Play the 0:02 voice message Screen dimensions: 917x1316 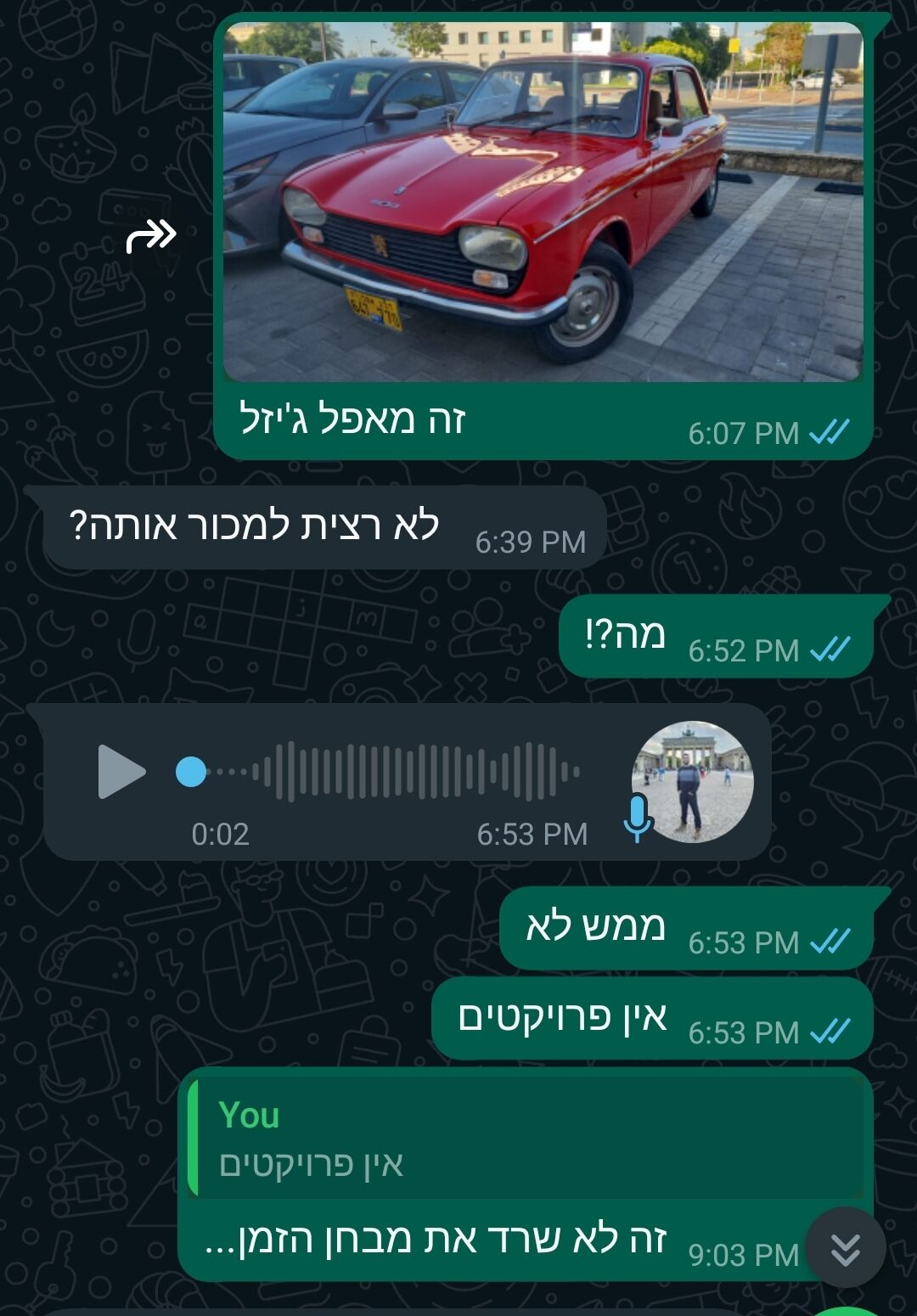coord(121,772)
